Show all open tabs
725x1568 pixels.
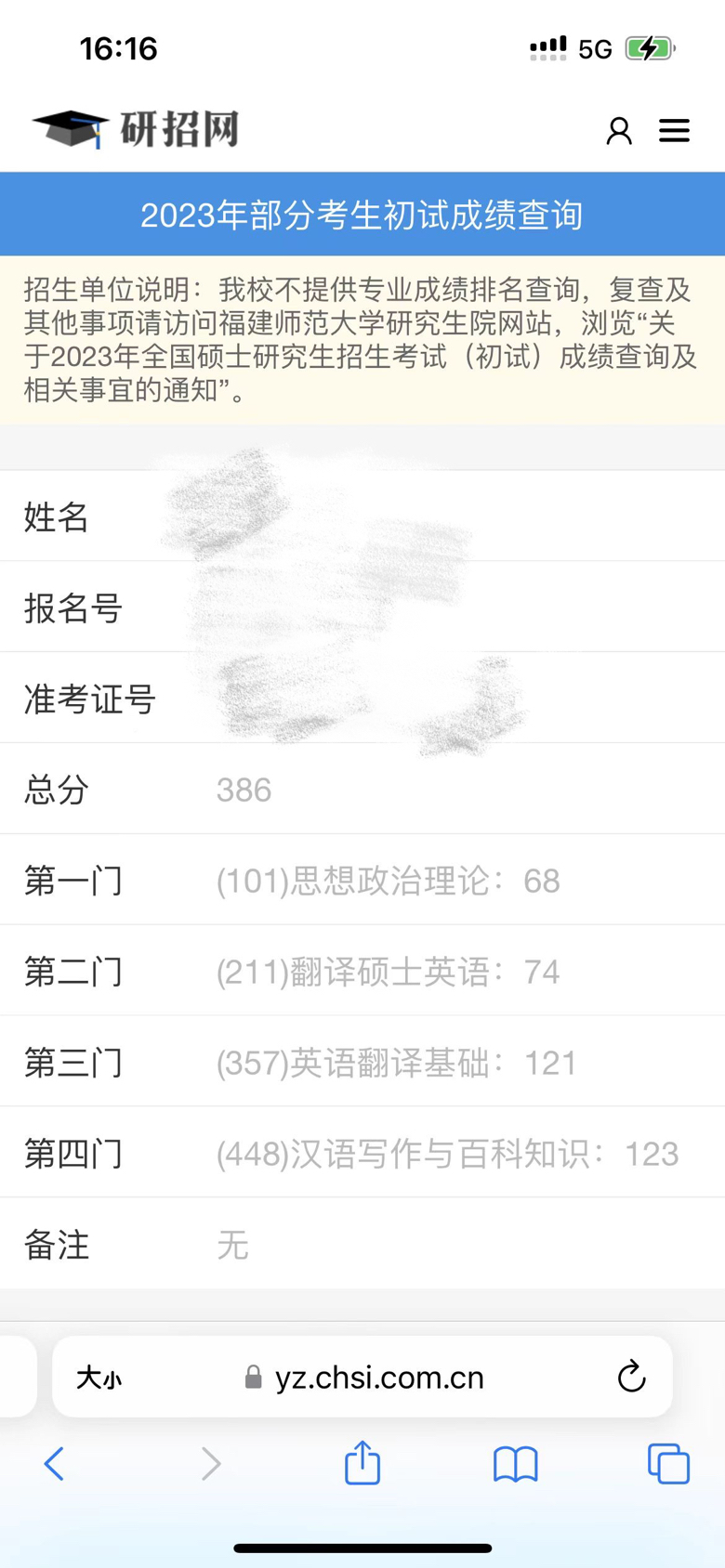click(x=668, y=1464)
